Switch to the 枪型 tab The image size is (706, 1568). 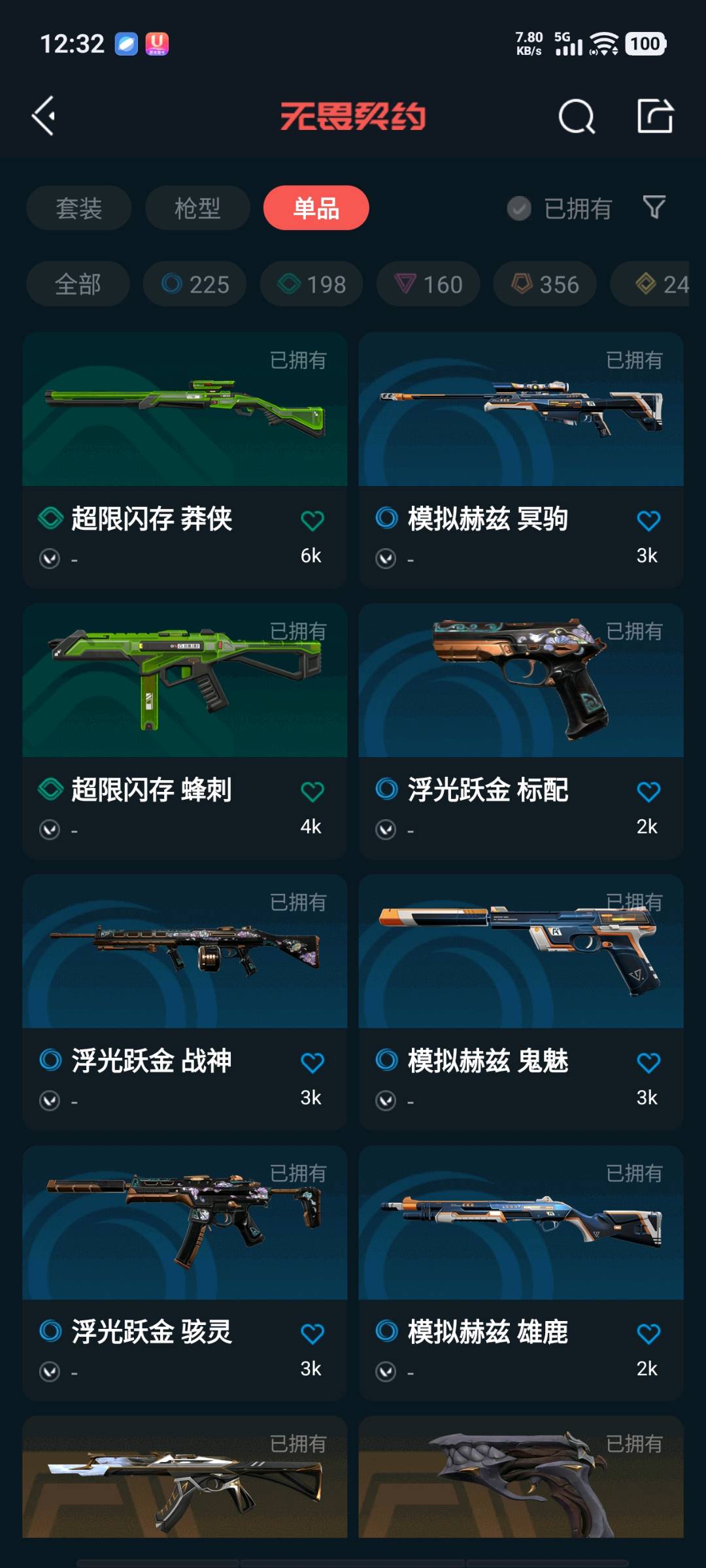197,208
